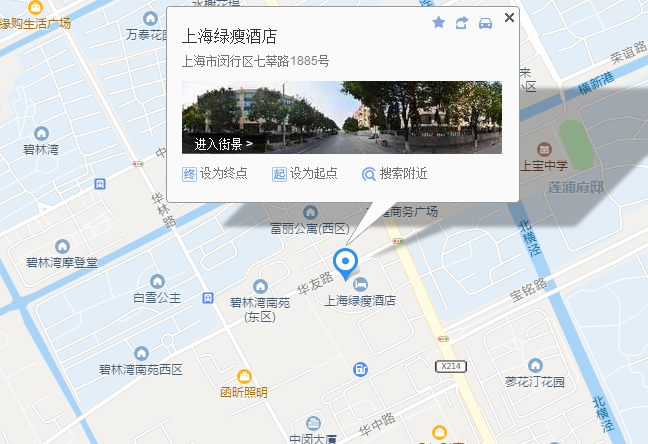Search nearby places with 搜索附近
Screen dimensions: 648x444
tap(395, 173)
